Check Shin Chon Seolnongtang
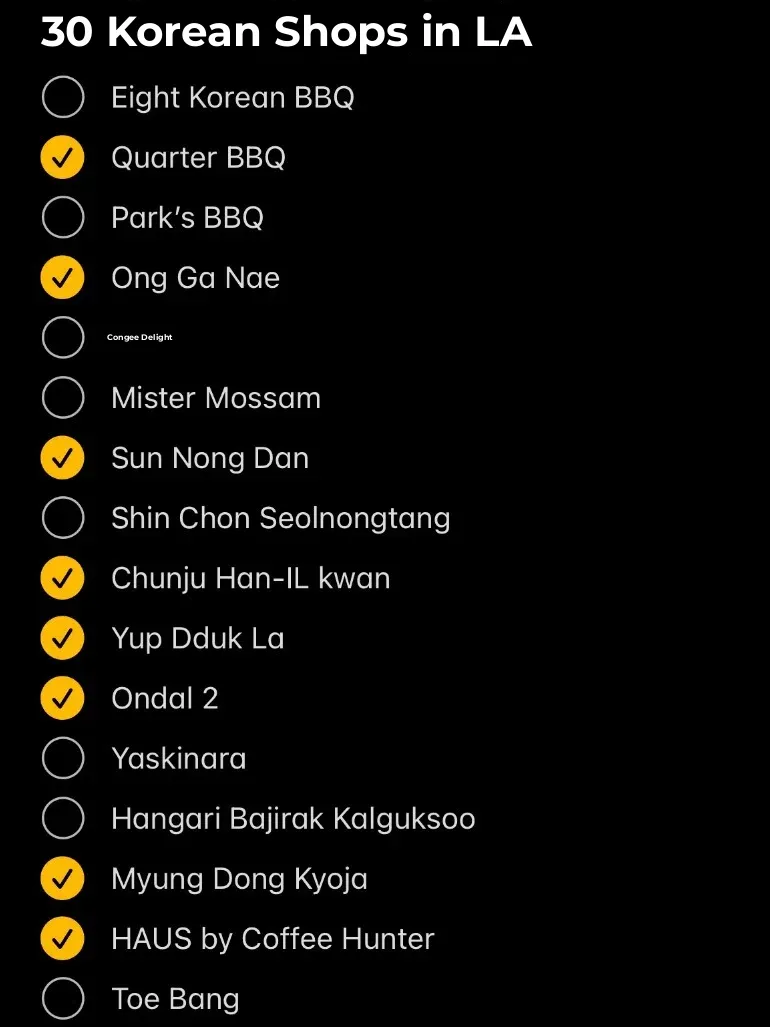Image resolution: width=770 pixels, height=1027 pixels. [63, 518]
